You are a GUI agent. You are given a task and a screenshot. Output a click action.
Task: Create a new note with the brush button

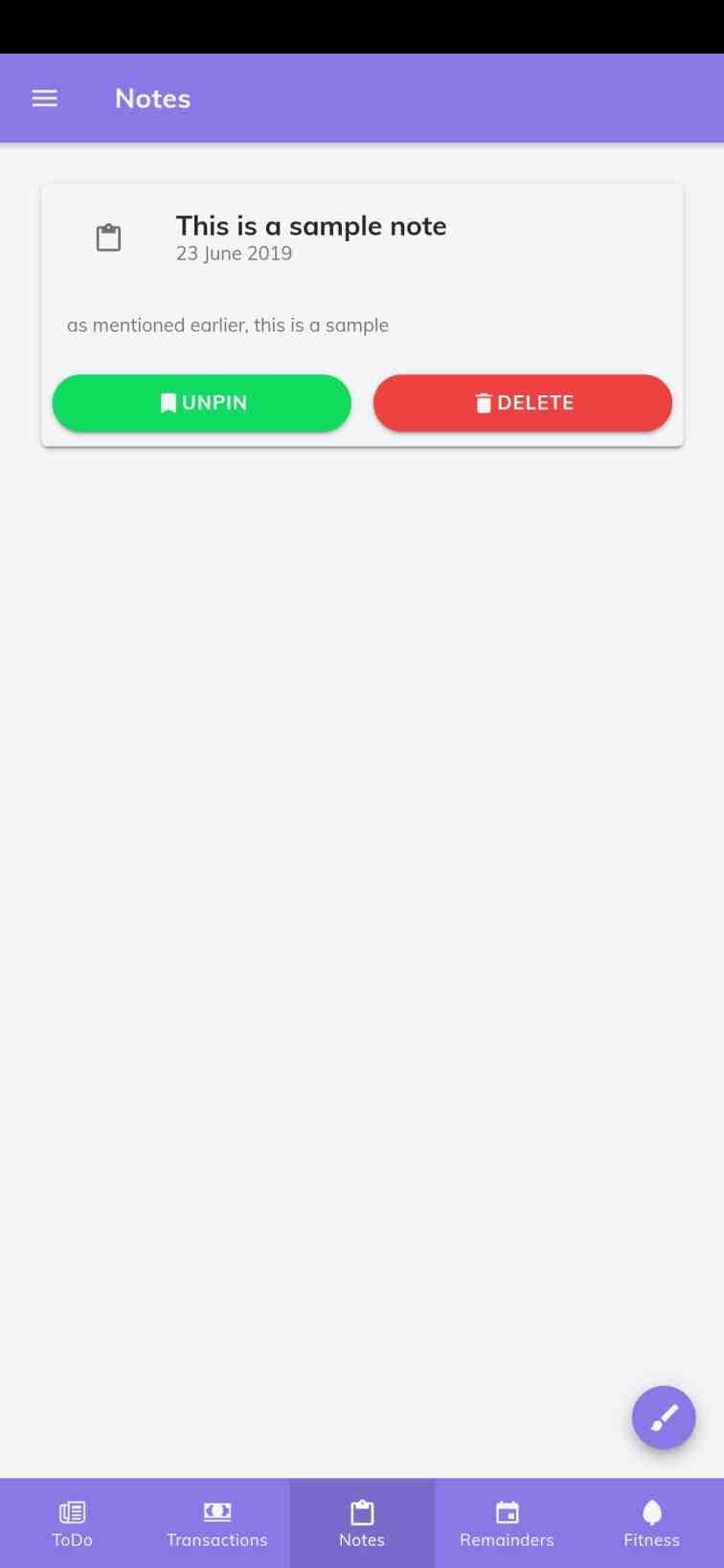(x=663, y=1418)
